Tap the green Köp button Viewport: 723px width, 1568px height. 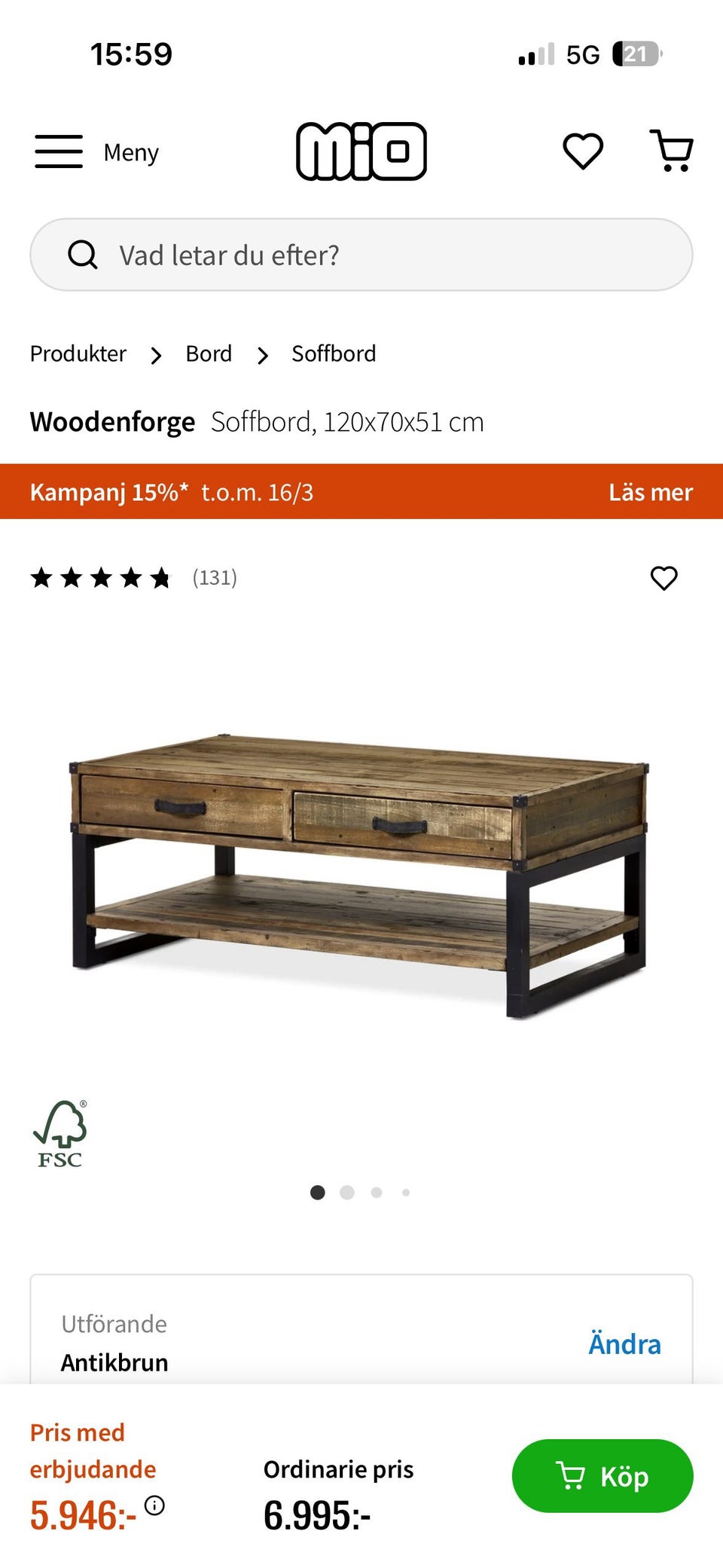click(602, 1475)
